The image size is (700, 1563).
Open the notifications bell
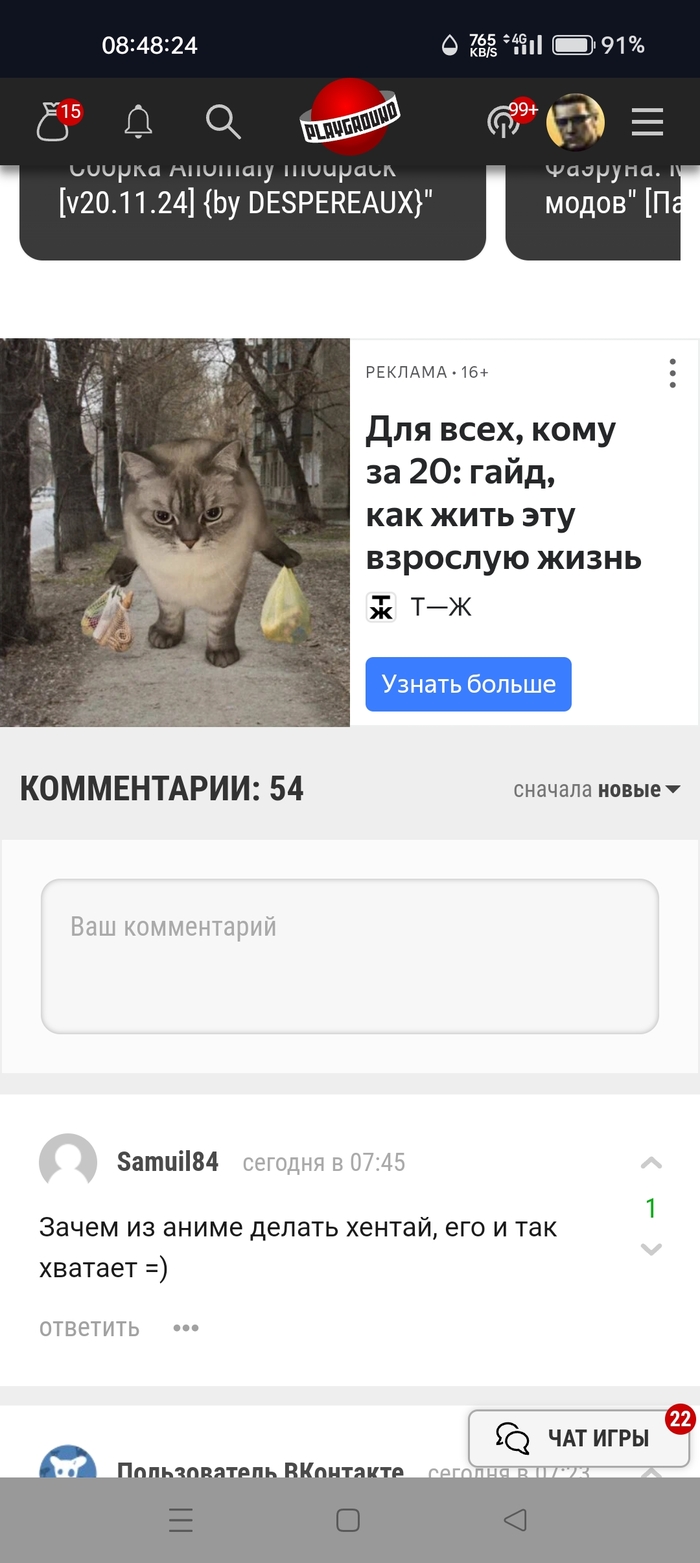coord(138,122)
